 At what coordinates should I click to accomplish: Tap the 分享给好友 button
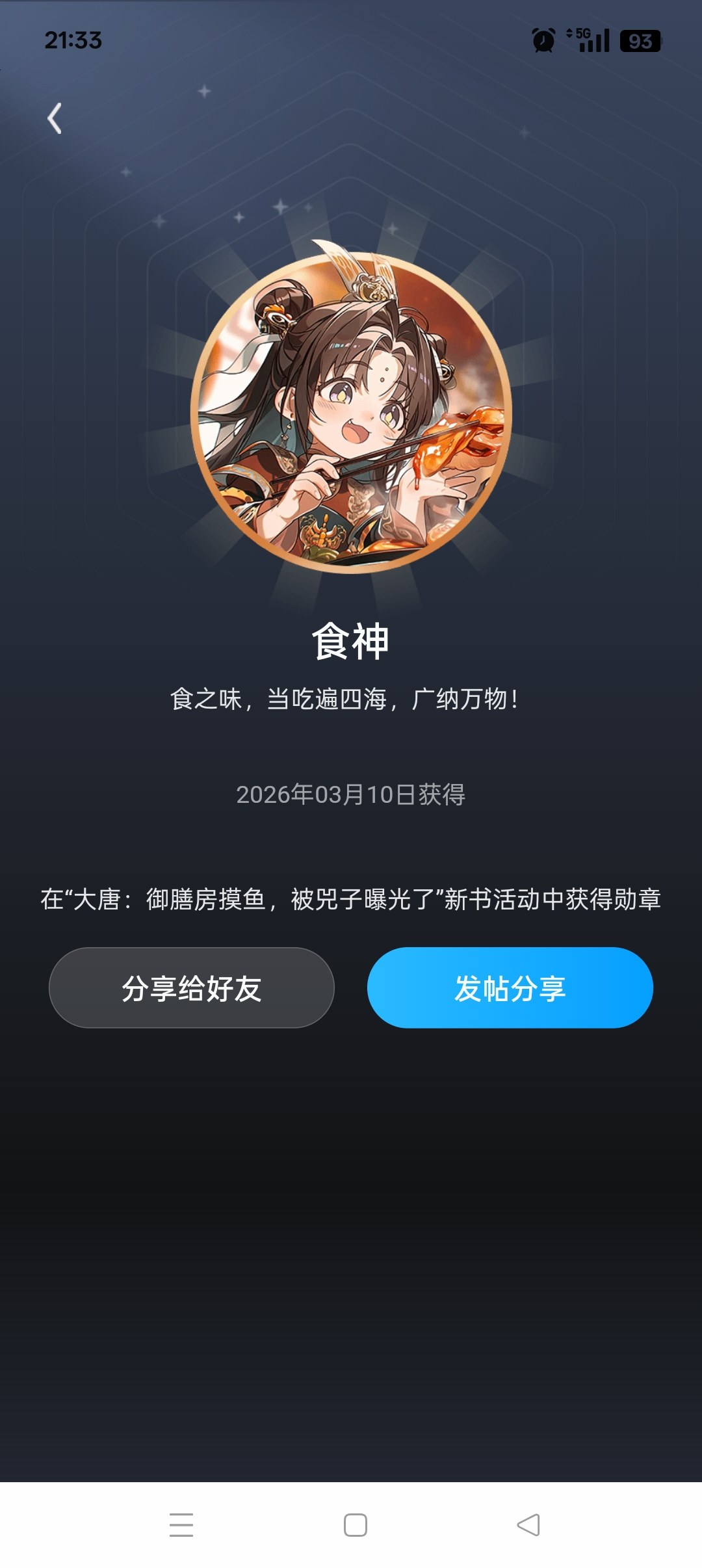pos(192,987)
